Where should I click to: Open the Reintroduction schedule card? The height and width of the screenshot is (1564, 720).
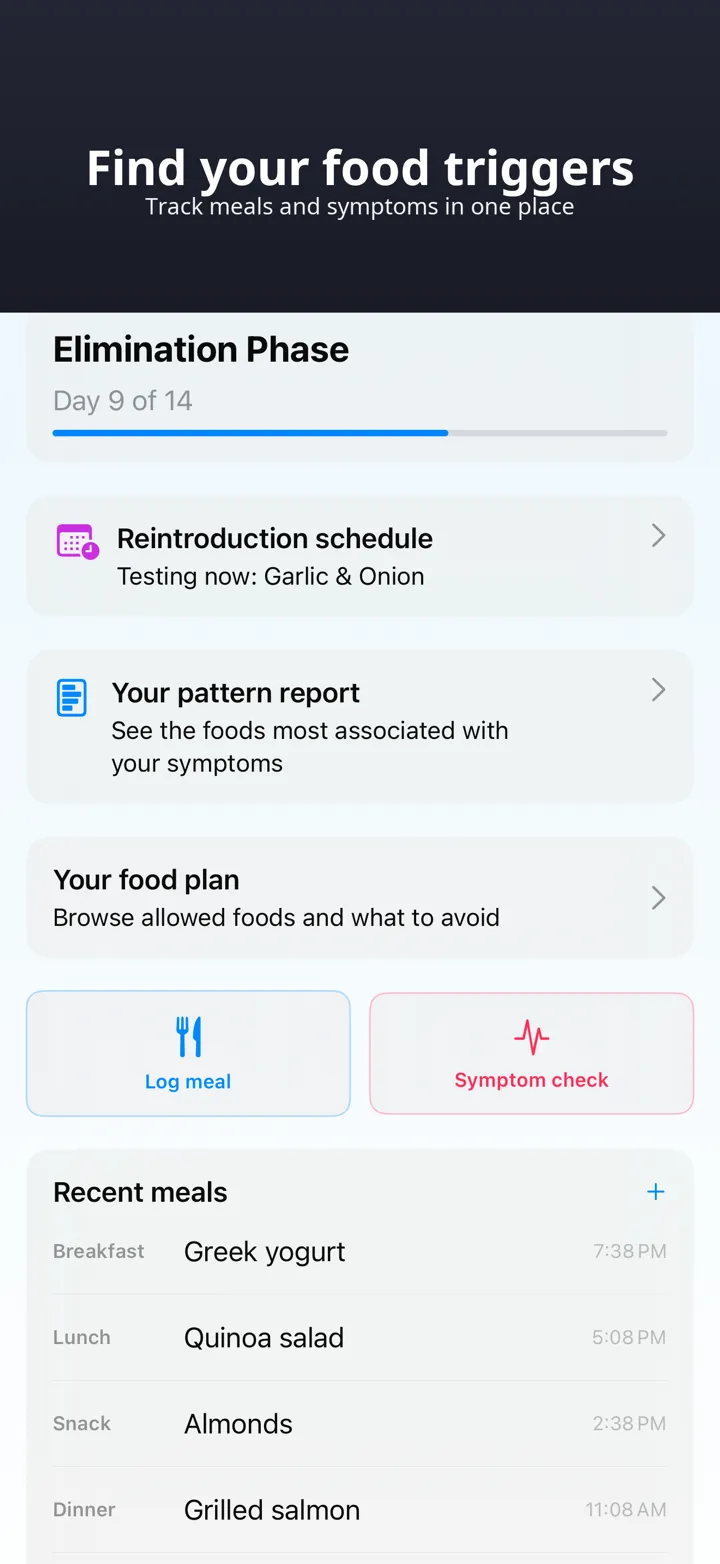coord(360,556)
